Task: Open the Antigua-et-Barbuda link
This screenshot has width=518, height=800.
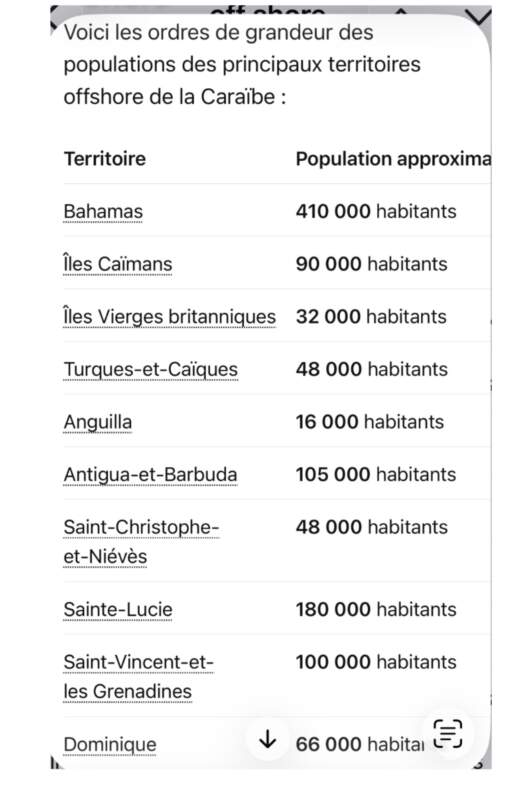Action: pos(151,475)
